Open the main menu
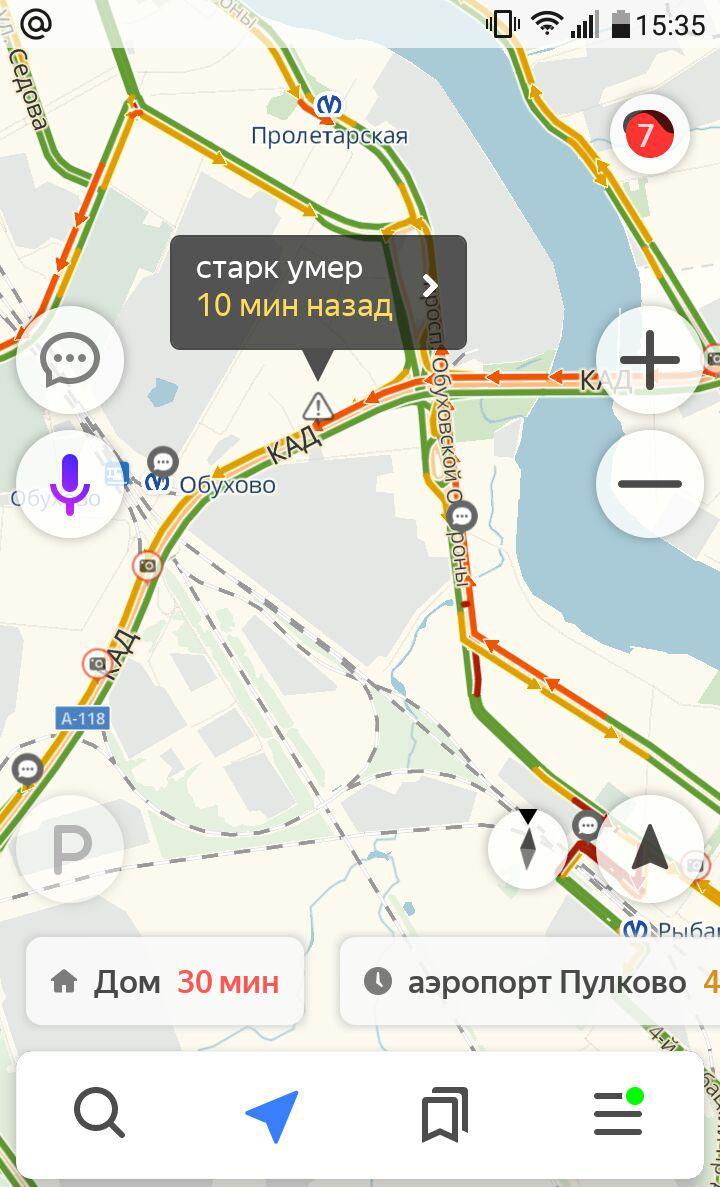 [618, 1114]
